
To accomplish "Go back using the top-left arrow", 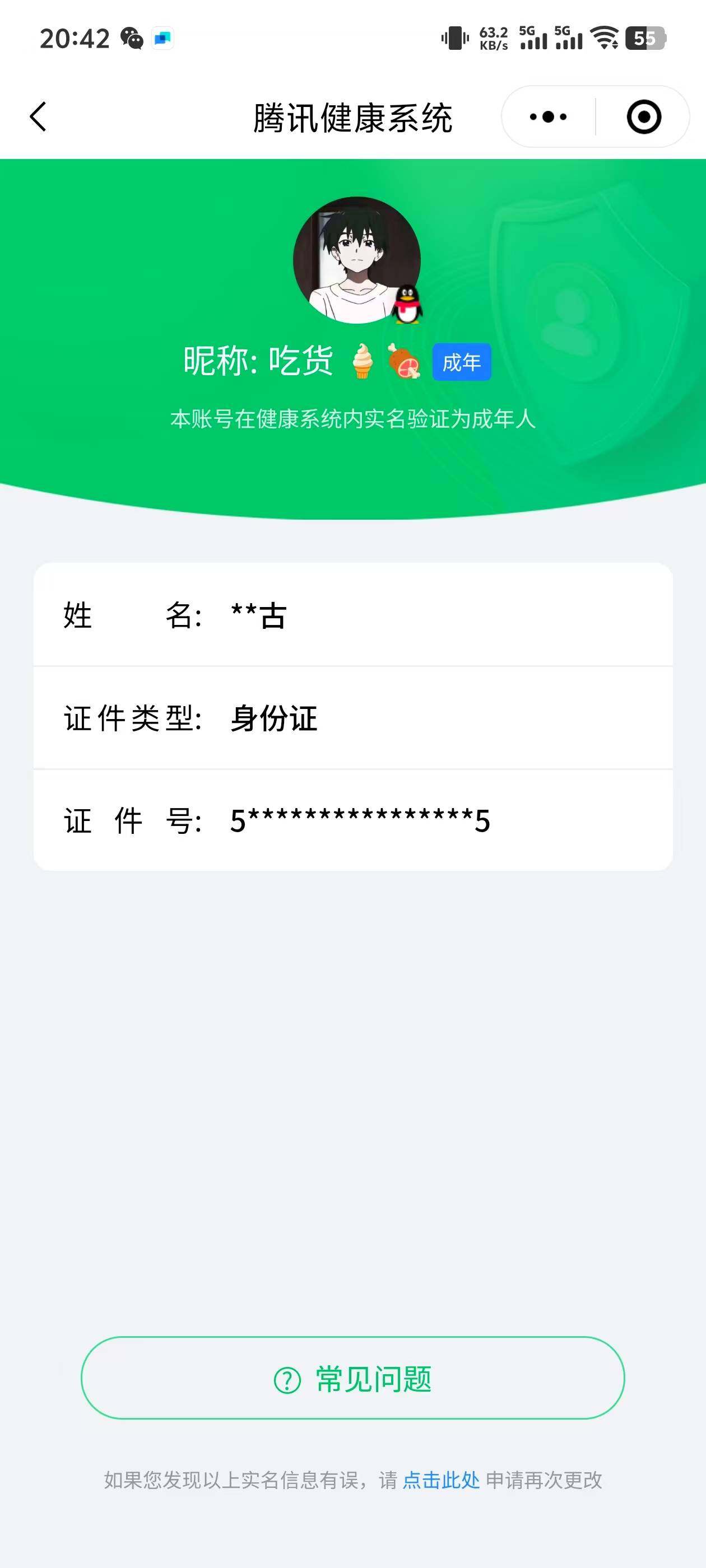I will tap(38, 116).
